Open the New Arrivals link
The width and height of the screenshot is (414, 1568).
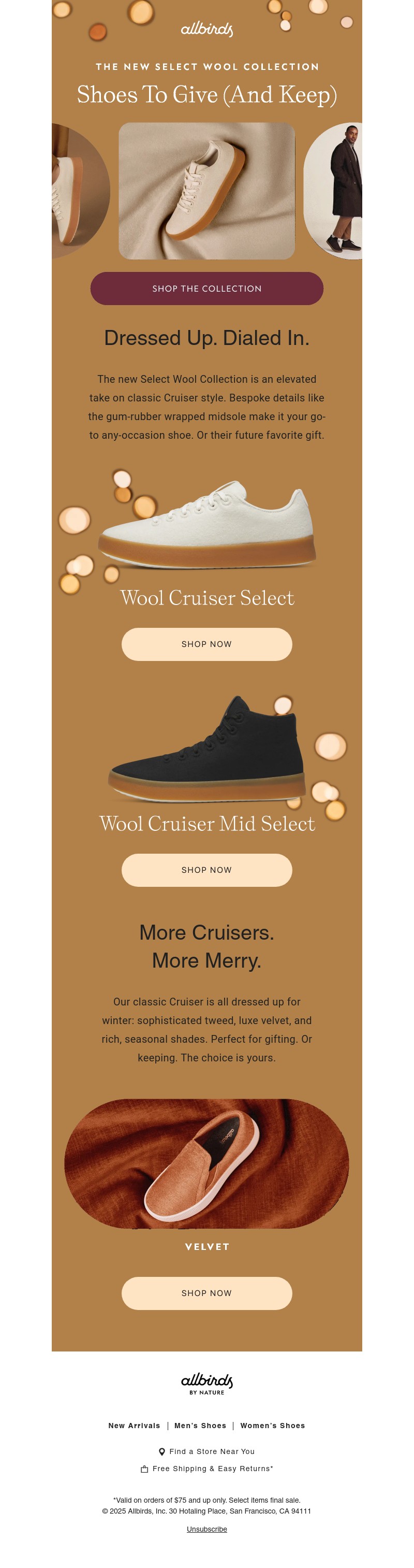pos(135,1426)
